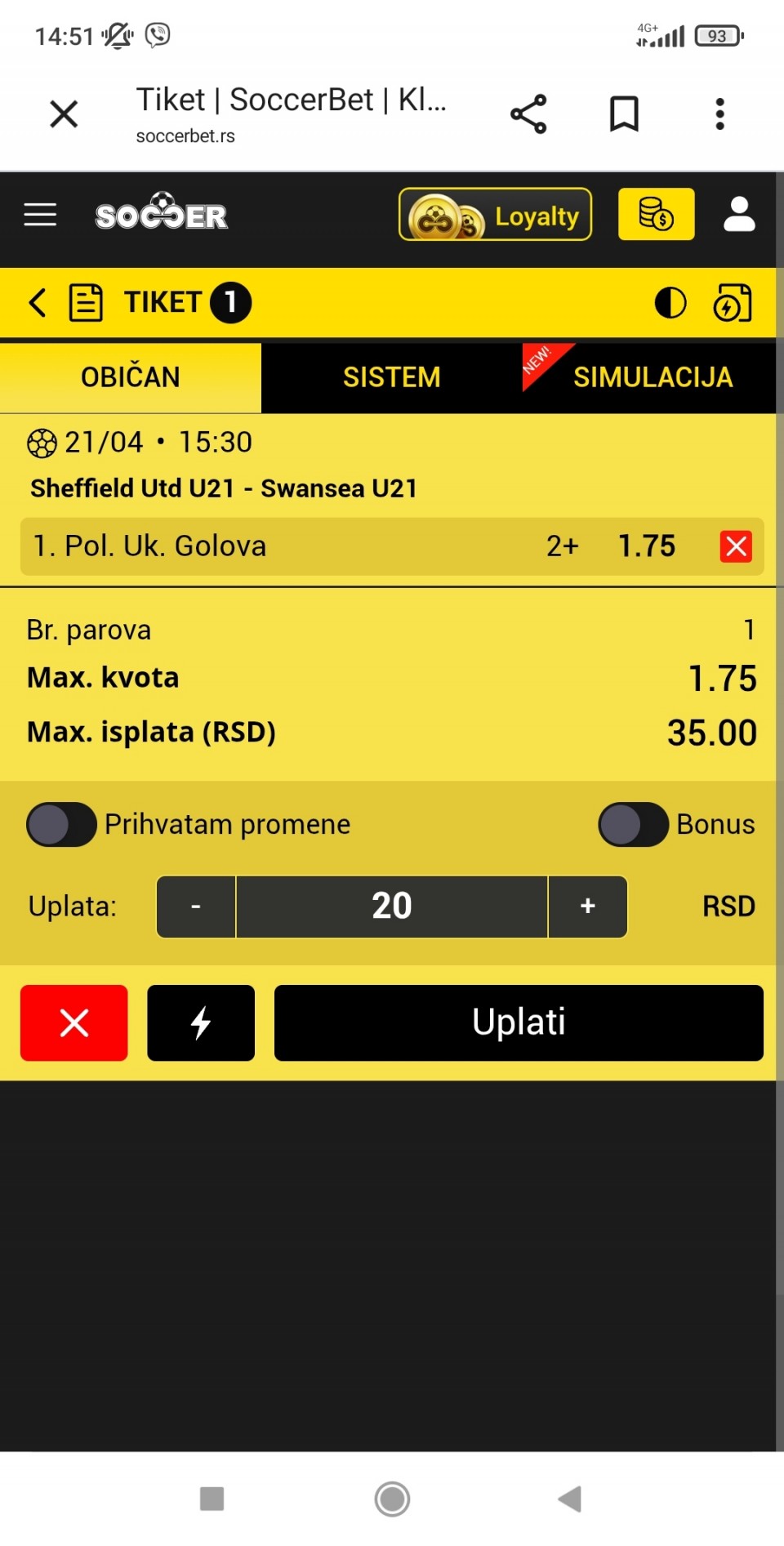
Task: Open the yellow coins deposit button
Action: click(656, 215)
